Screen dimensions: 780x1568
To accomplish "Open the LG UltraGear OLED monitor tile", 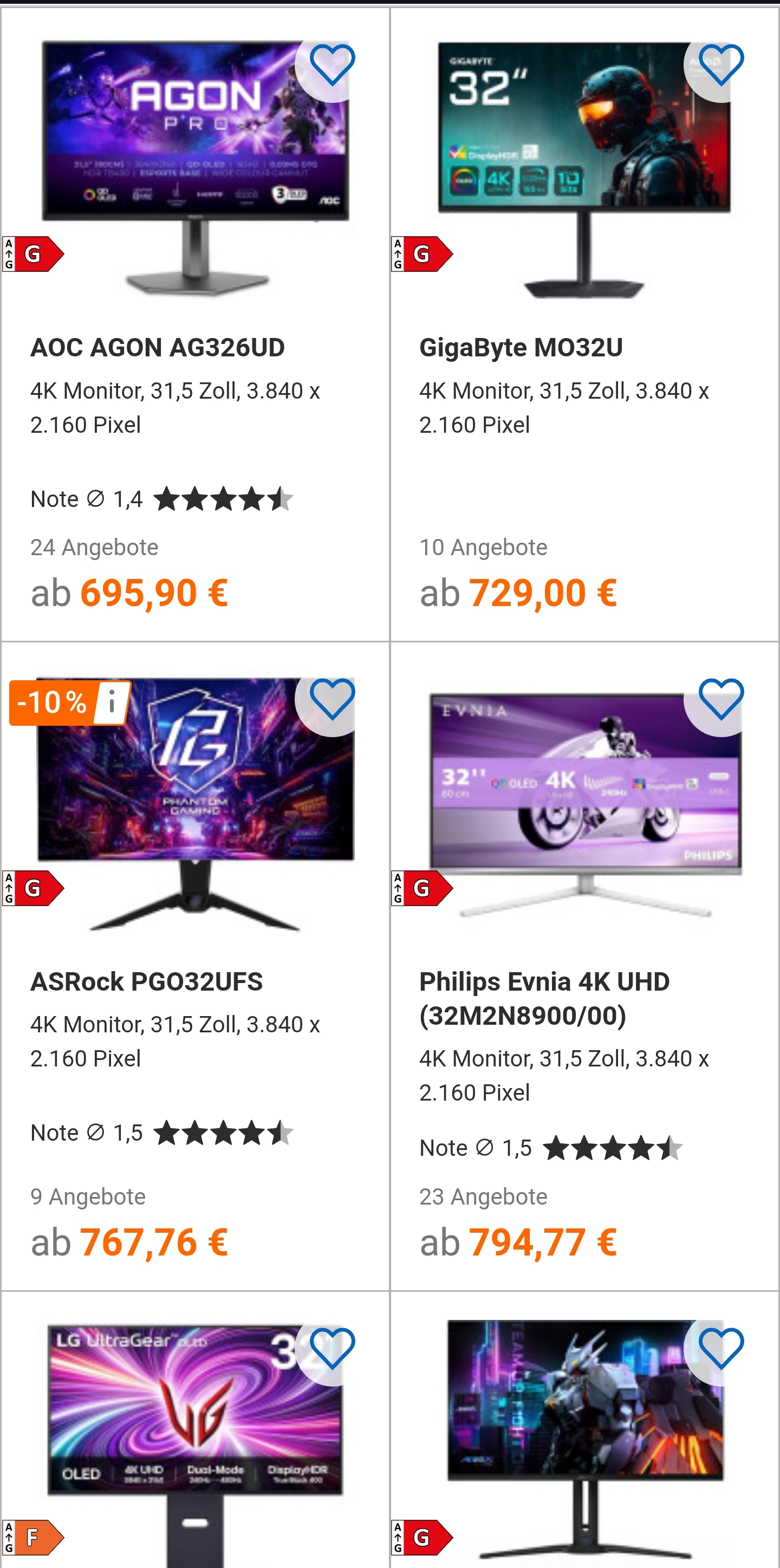I will (195, 1430).
